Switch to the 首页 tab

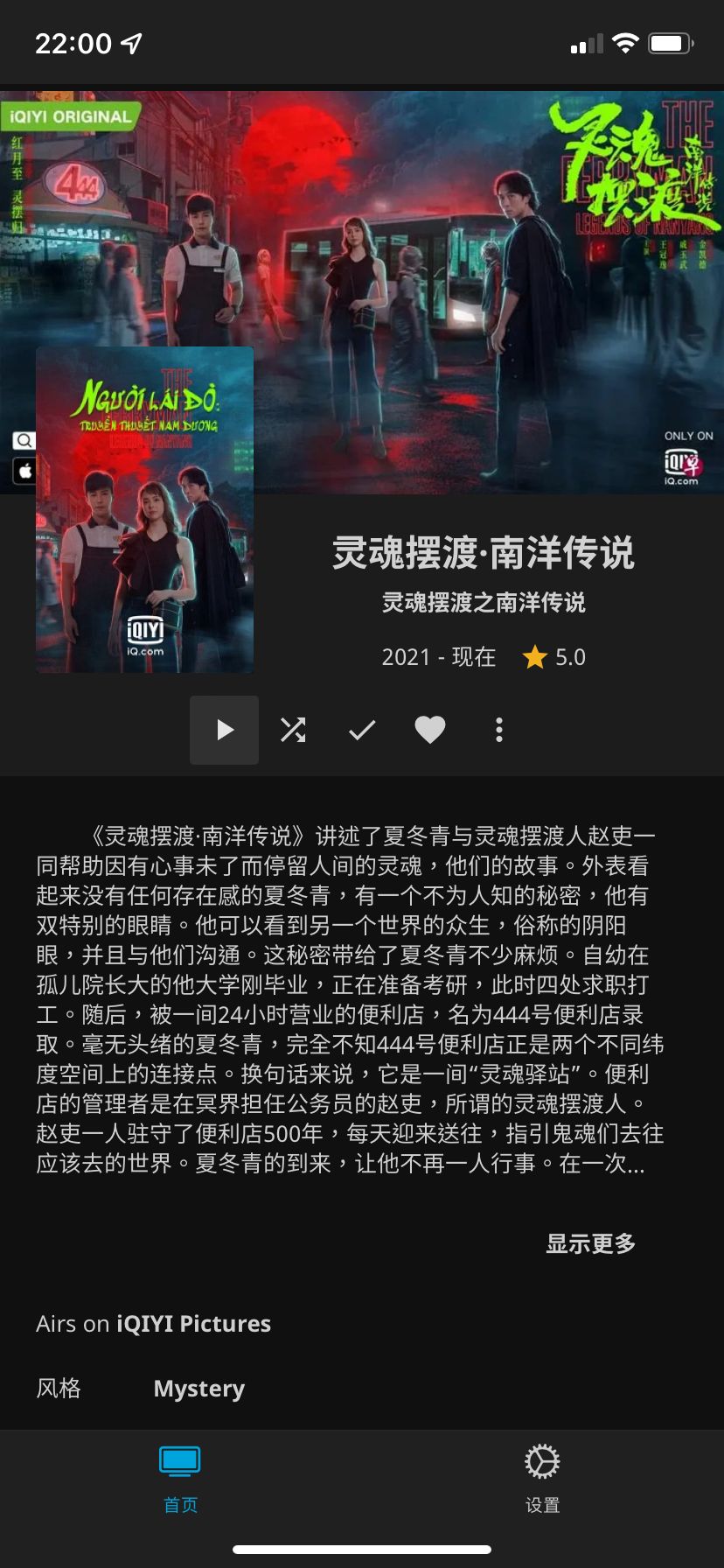181,1480
